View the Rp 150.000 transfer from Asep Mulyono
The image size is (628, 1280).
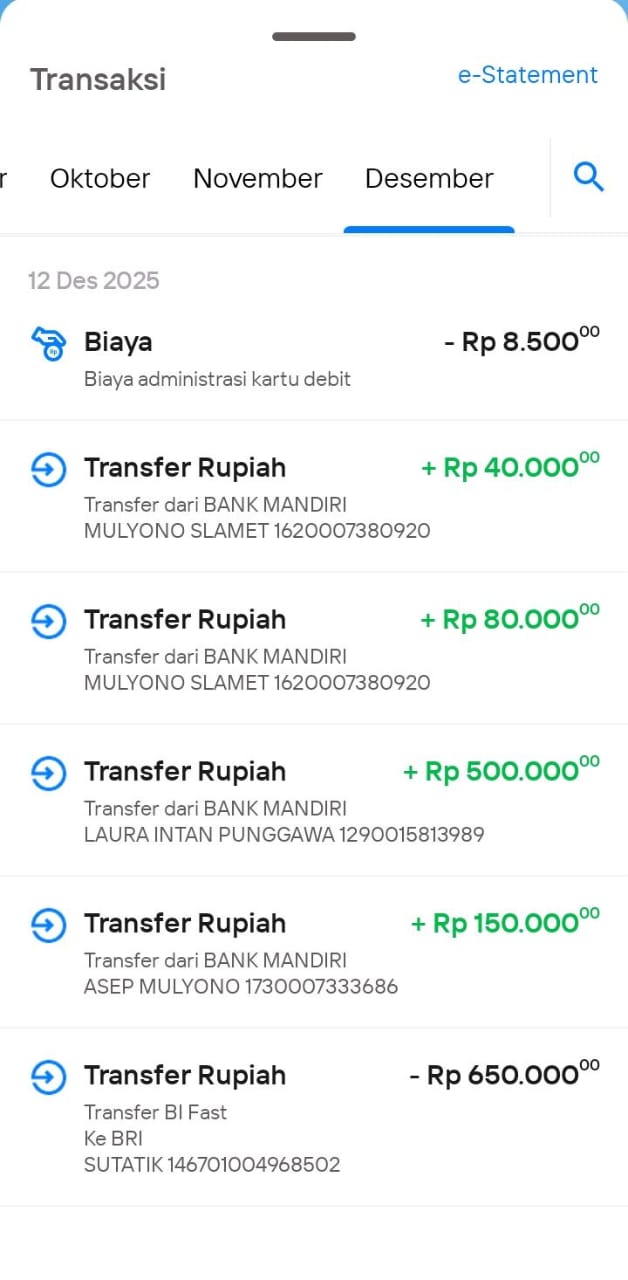click(x=314, y=953)
